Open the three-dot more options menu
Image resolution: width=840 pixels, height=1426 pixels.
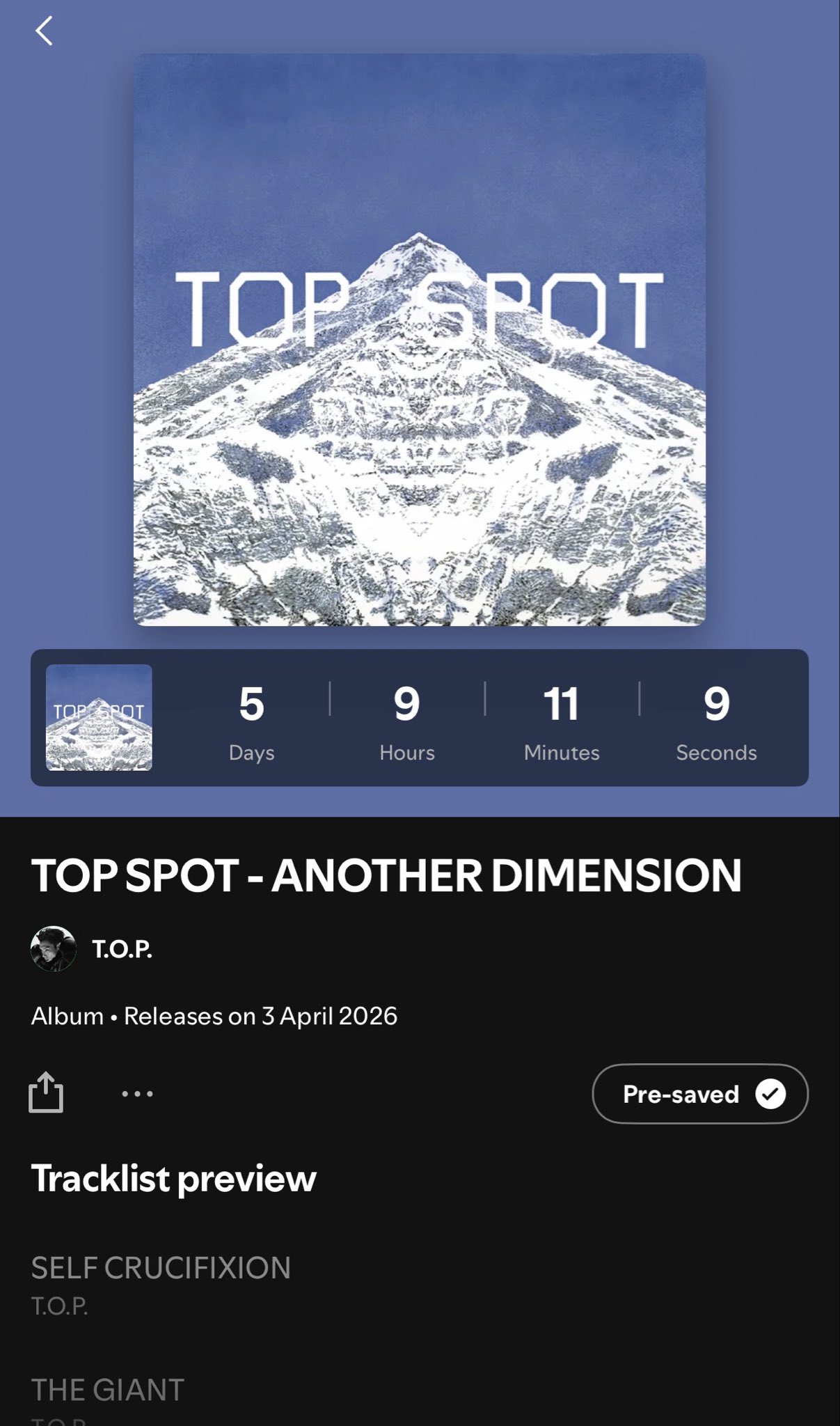click(x=137, y=1094)
